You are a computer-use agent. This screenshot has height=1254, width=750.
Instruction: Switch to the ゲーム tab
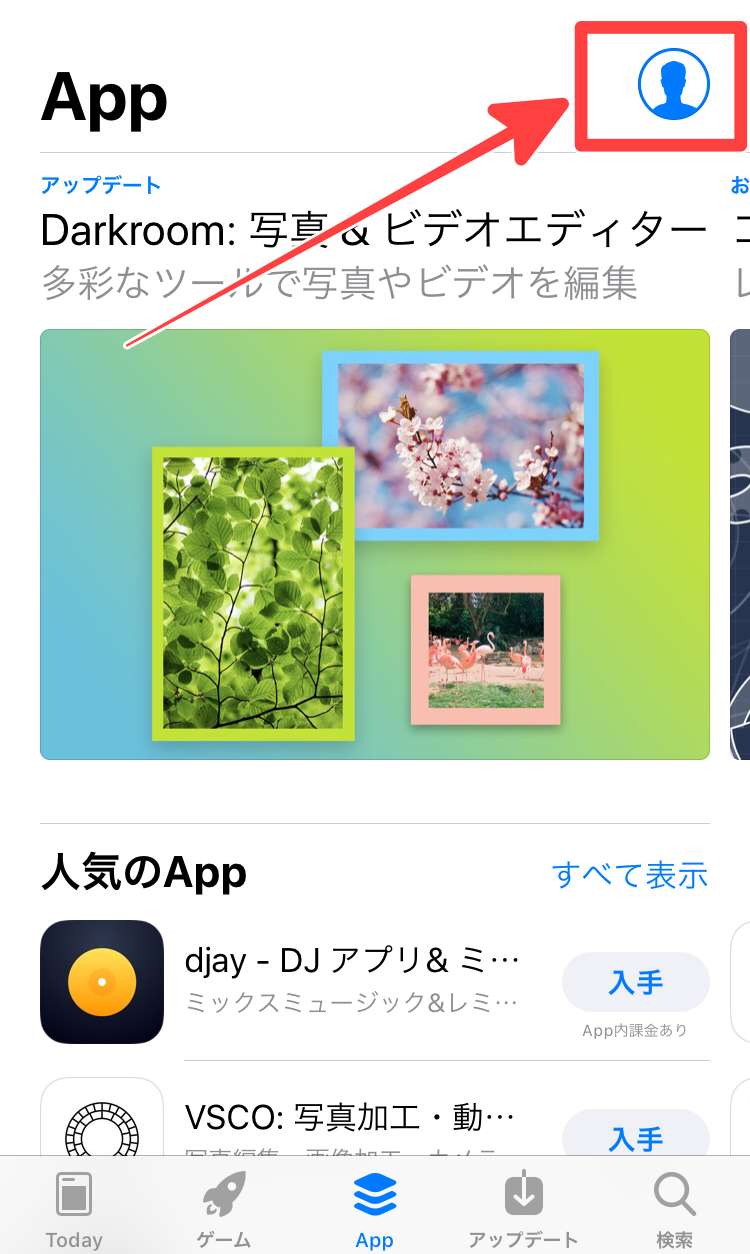pyautogui.click(x=224, y=1210)
